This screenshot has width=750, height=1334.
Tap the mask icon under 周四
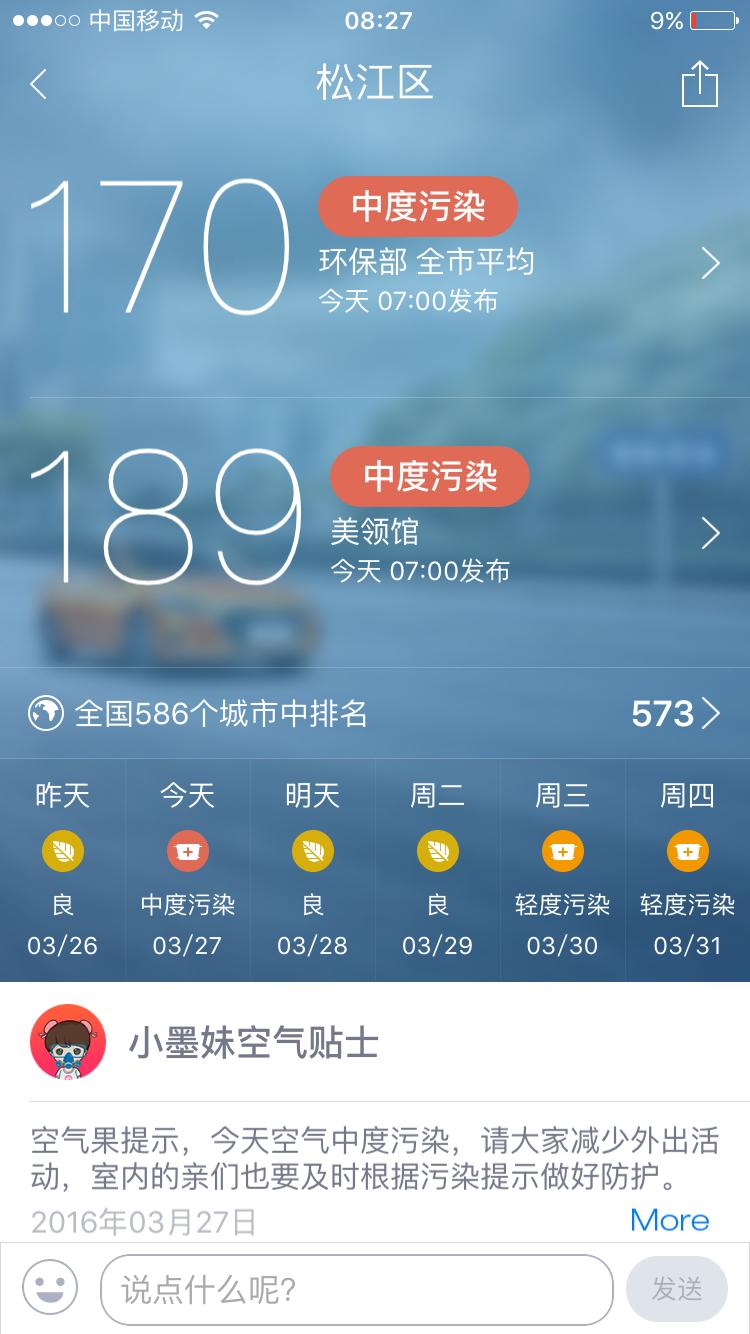[x=687, y=850]
